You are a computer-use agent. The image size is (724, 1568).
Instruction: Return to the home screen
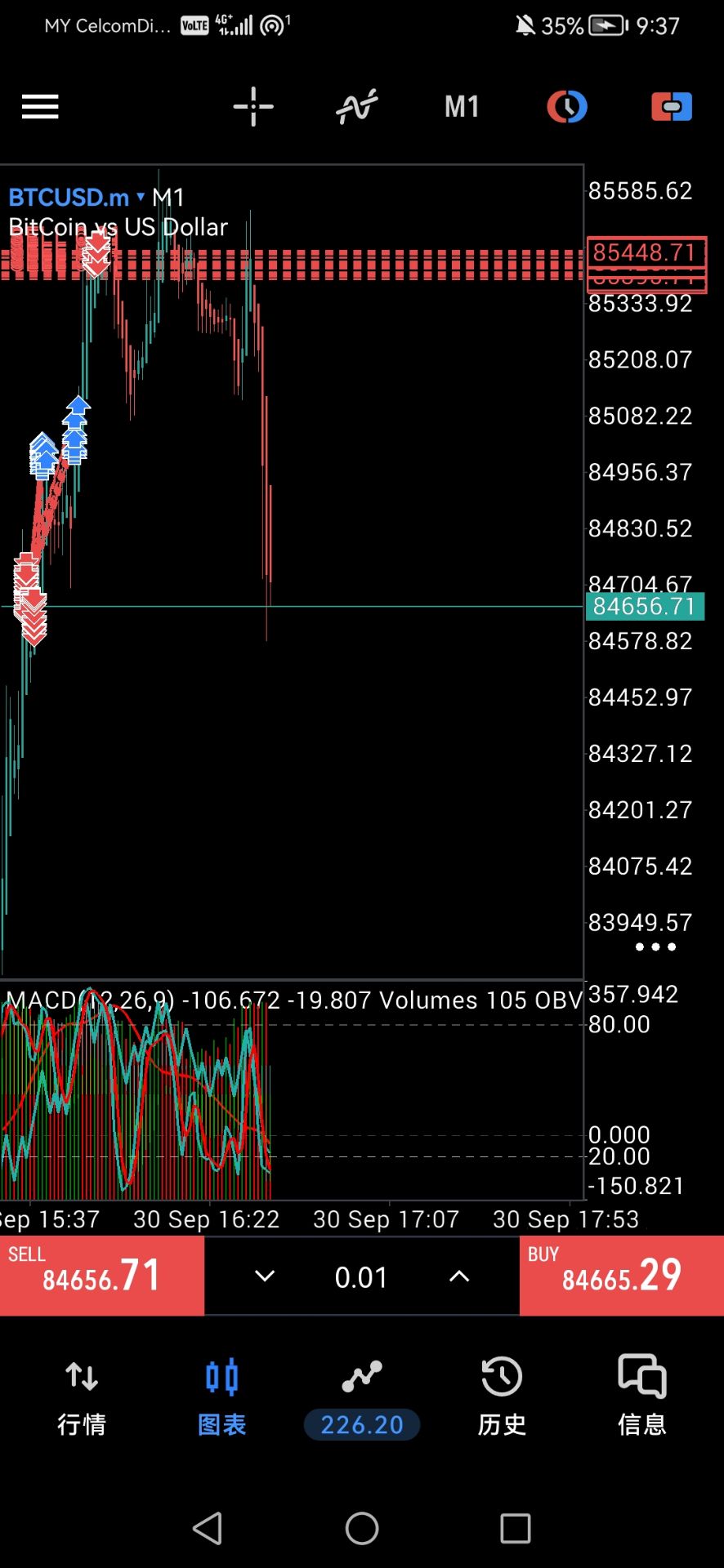click(x=362, y=1528)
